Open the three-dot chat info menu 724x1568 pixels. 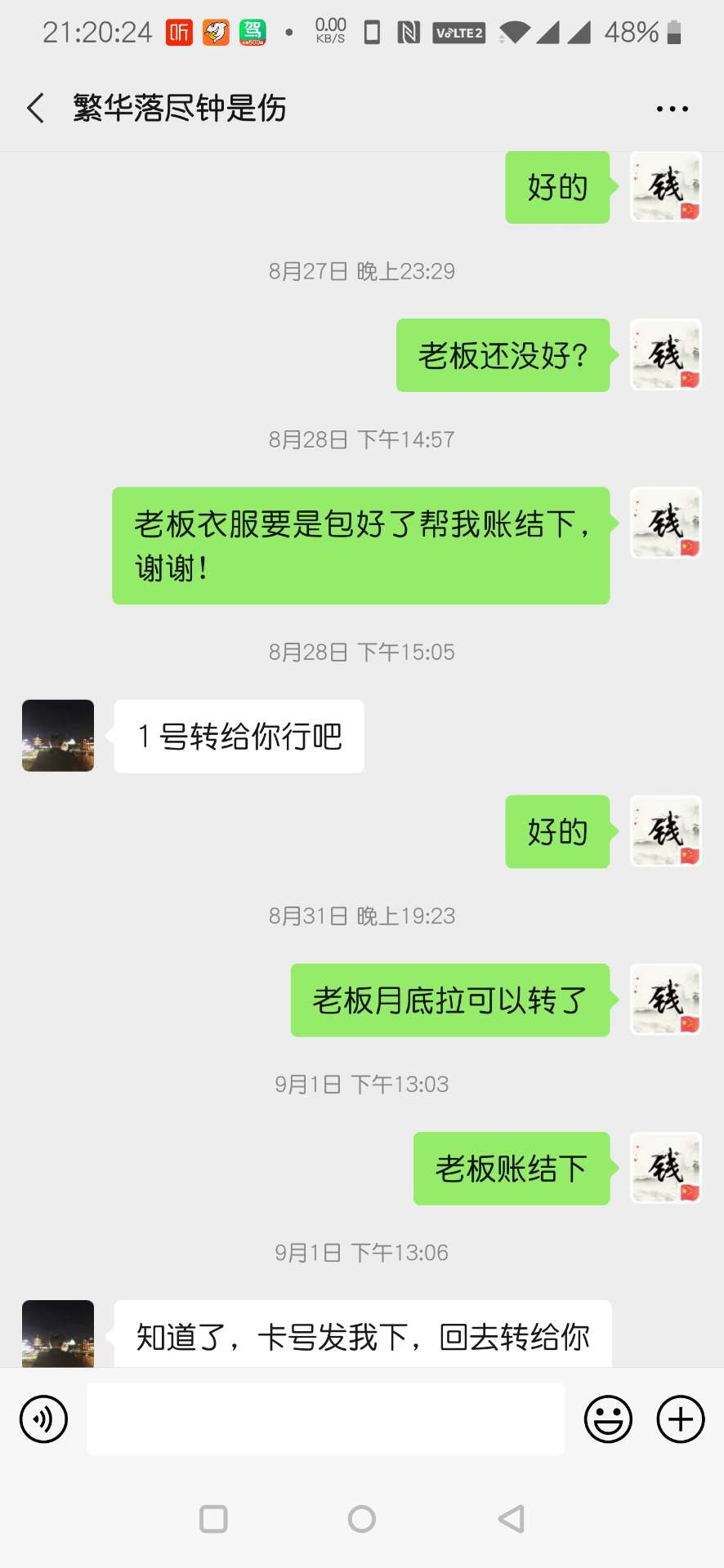pyautogui.click(x=672, y=109)
